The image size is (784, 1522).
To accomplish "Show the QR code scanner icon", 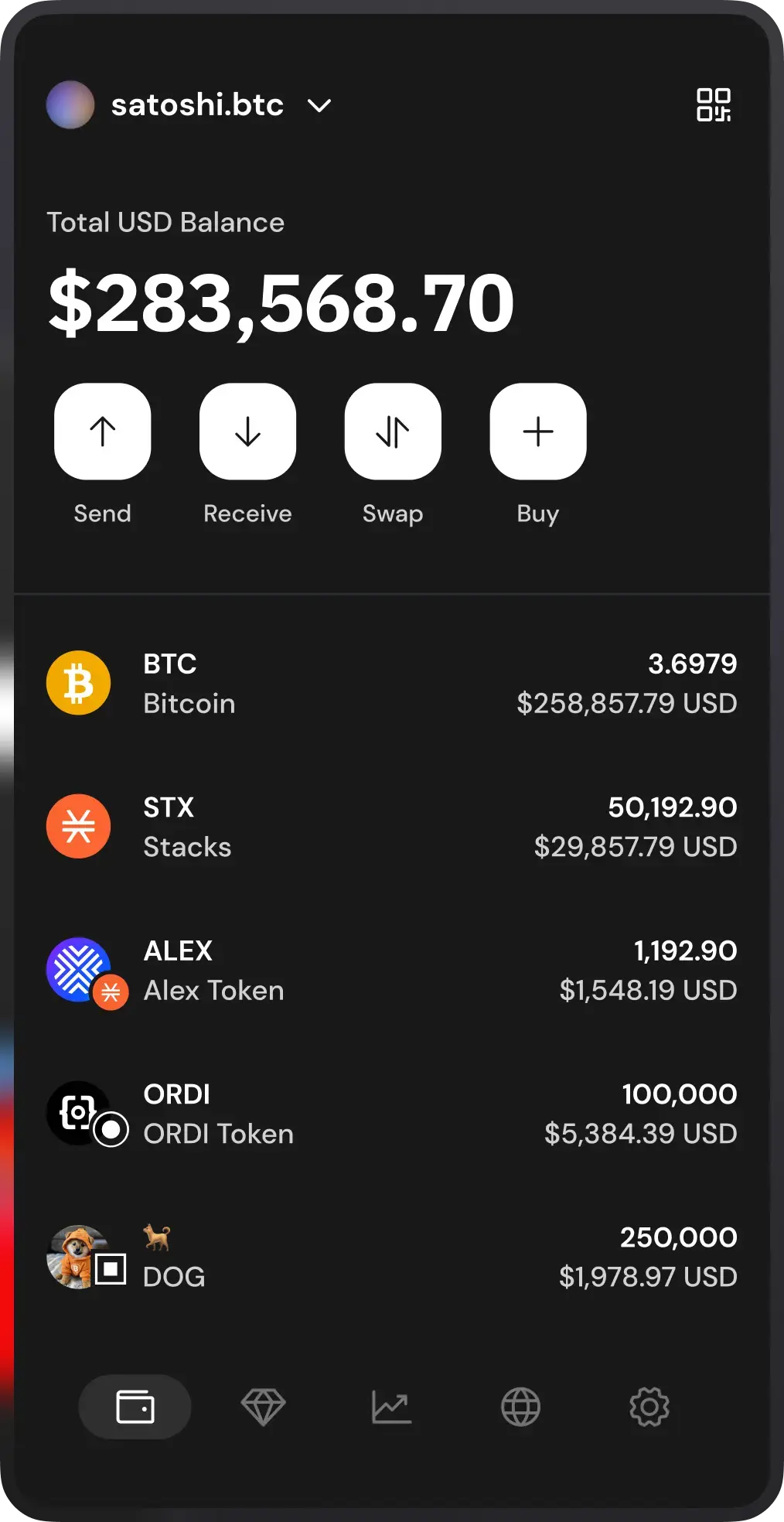I will [x=713, y=105].
